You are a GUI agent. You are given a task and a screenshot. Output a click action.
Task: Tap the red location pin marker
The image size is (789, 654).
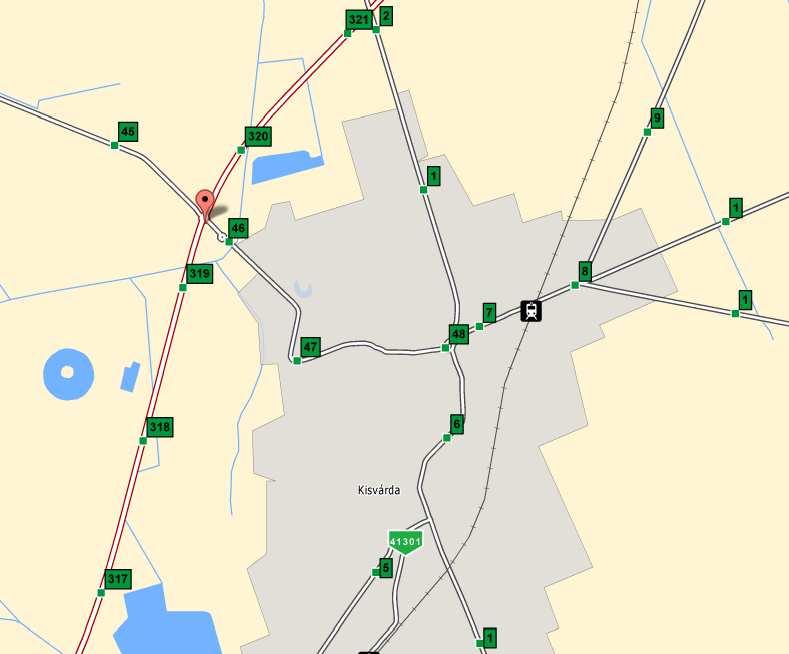click(x=205, y=202)
